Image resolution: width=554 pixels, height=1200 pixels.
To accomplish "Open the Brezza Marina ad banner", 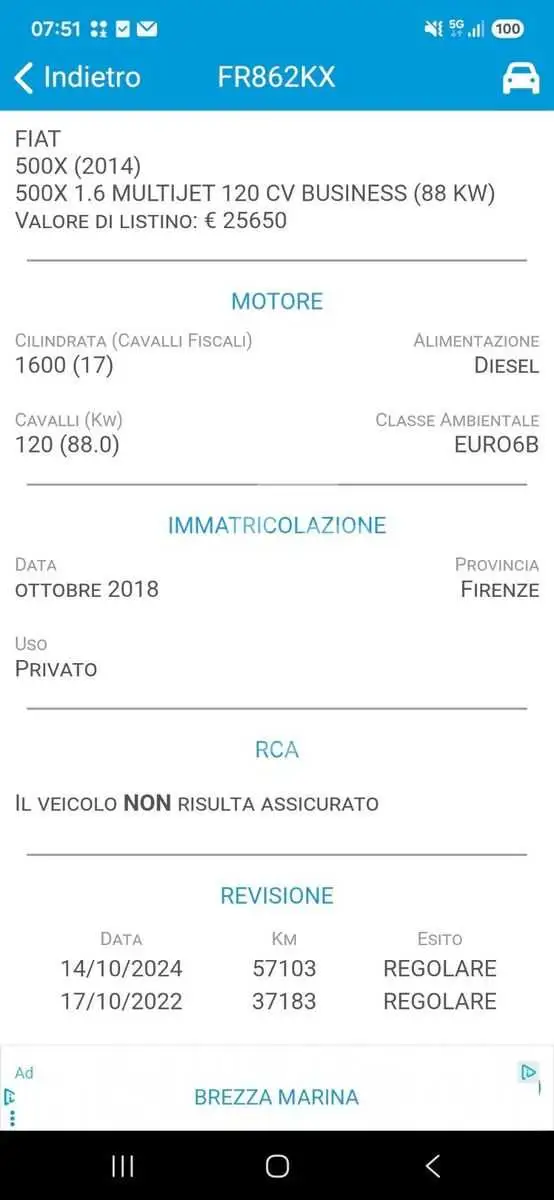I will pyautogui.click(x=277, y=1088).
